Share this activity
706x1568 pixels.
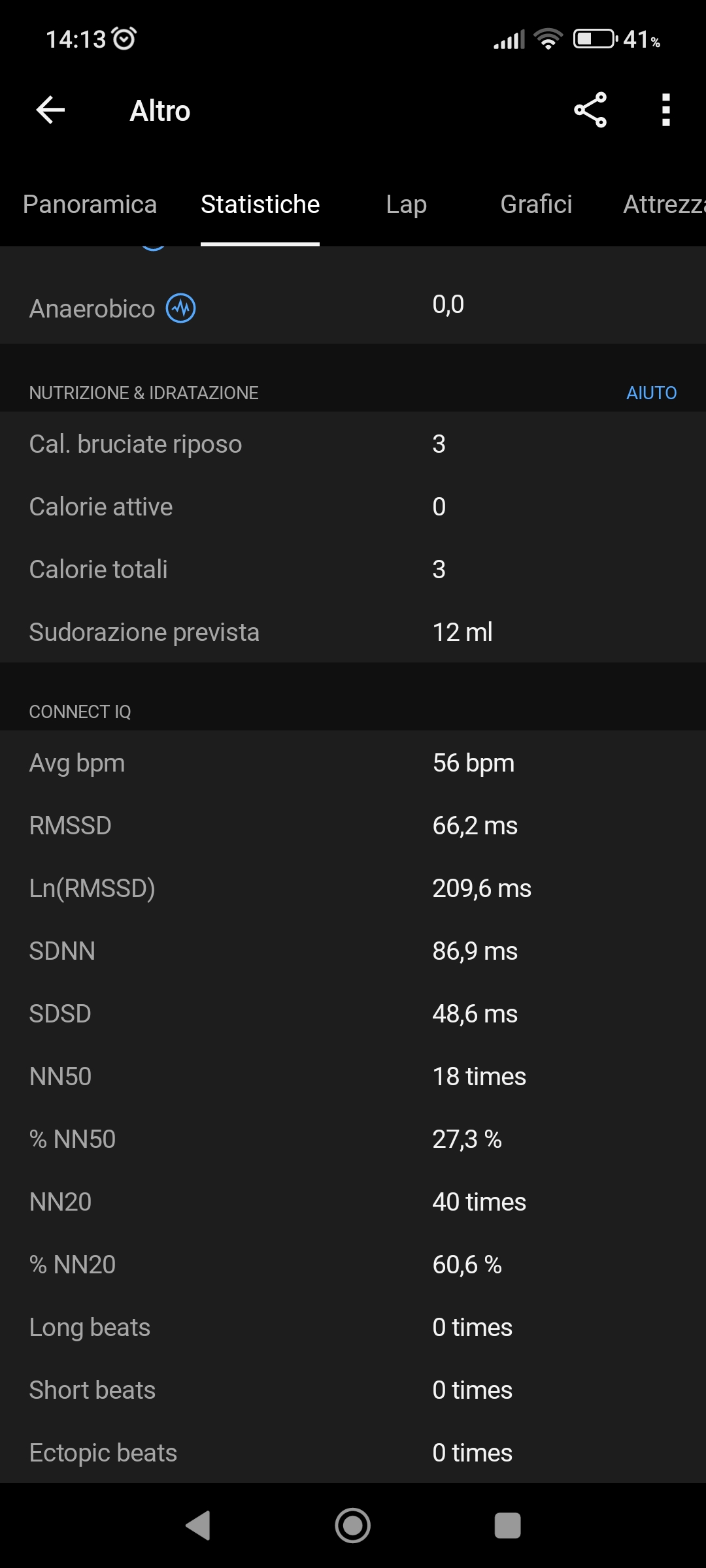coord(590,110)
